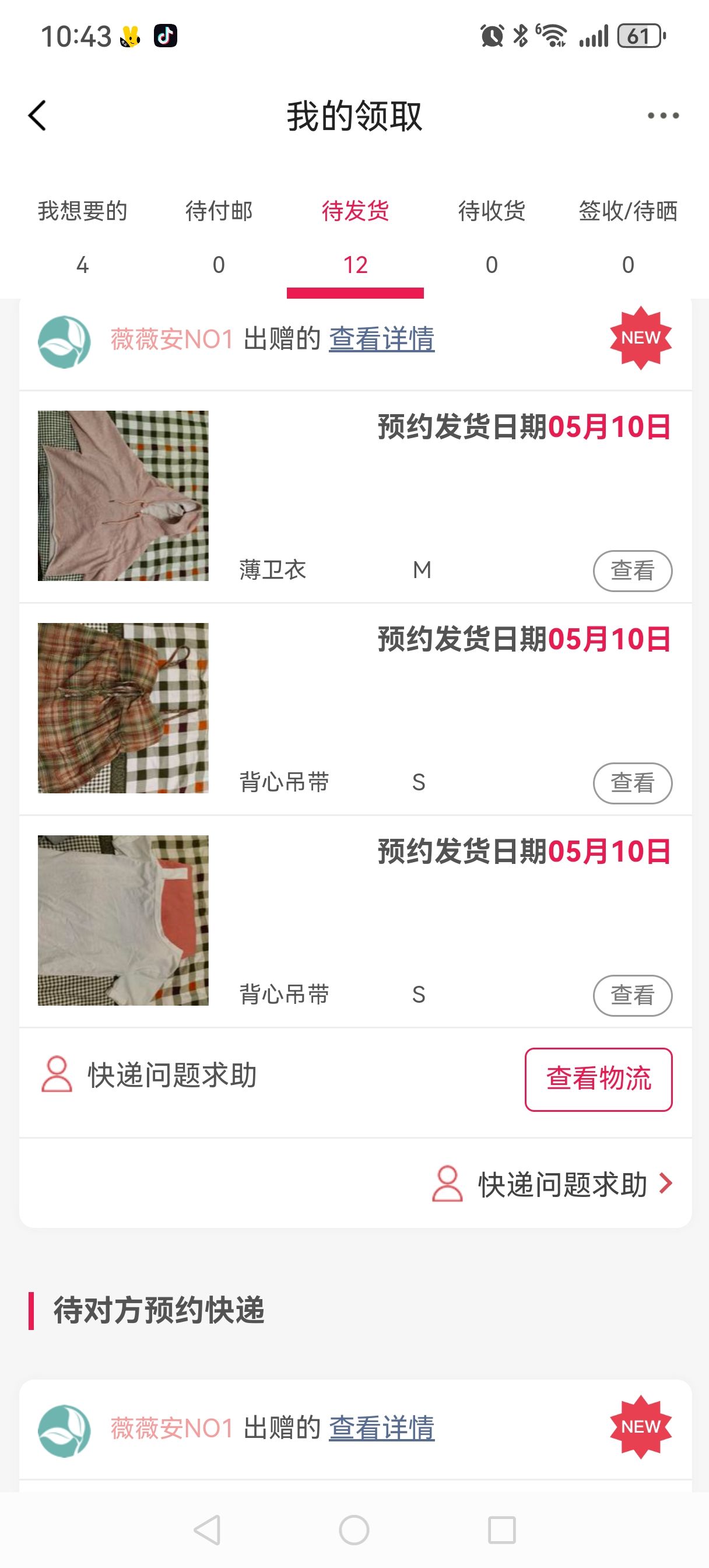Open the plaid 背心吊带 photo
Image resolution: width=709 pixels, height=1568 pixels.
(x=123, y=708)
